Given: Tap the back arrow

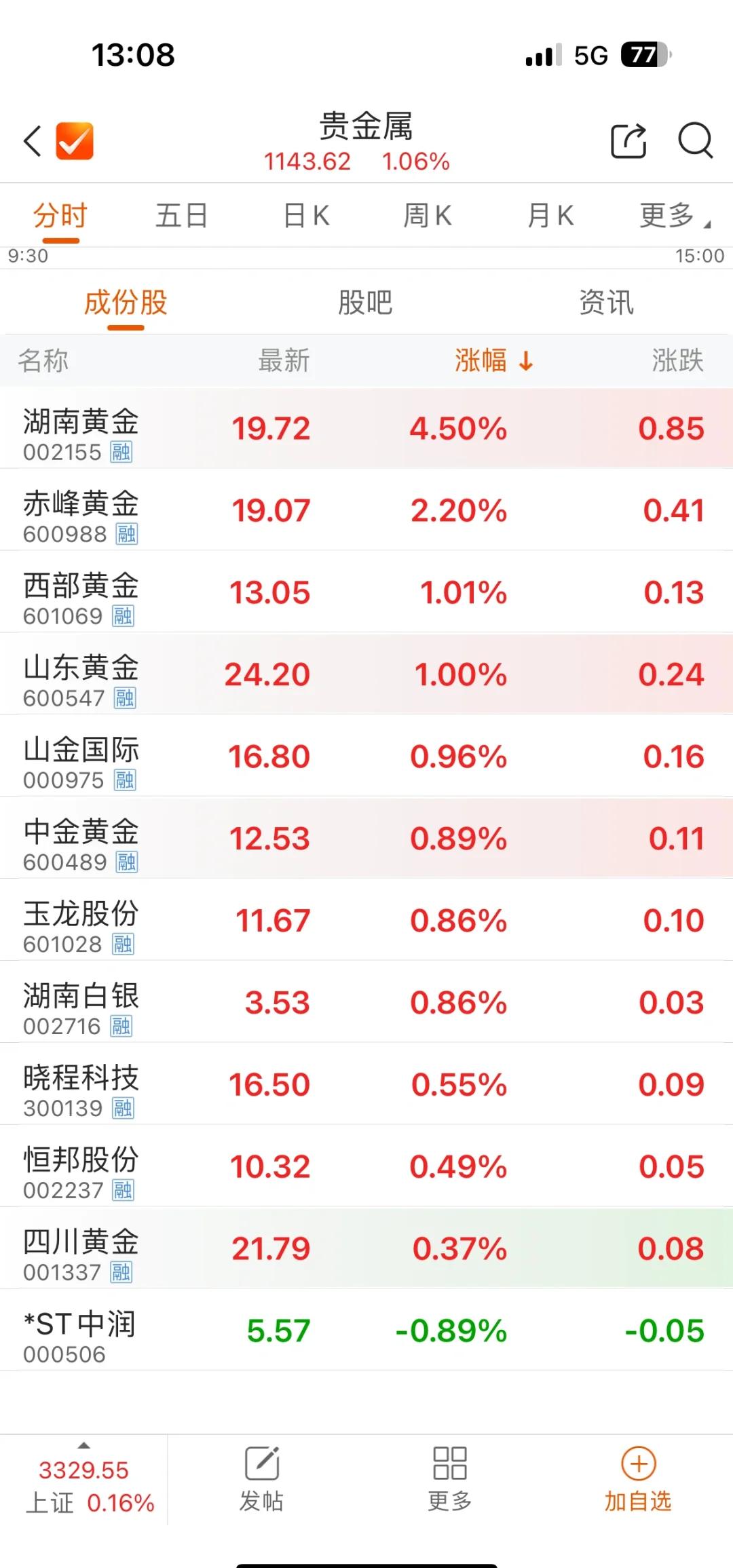Looking at the screenshot, I should pos(31,141).
